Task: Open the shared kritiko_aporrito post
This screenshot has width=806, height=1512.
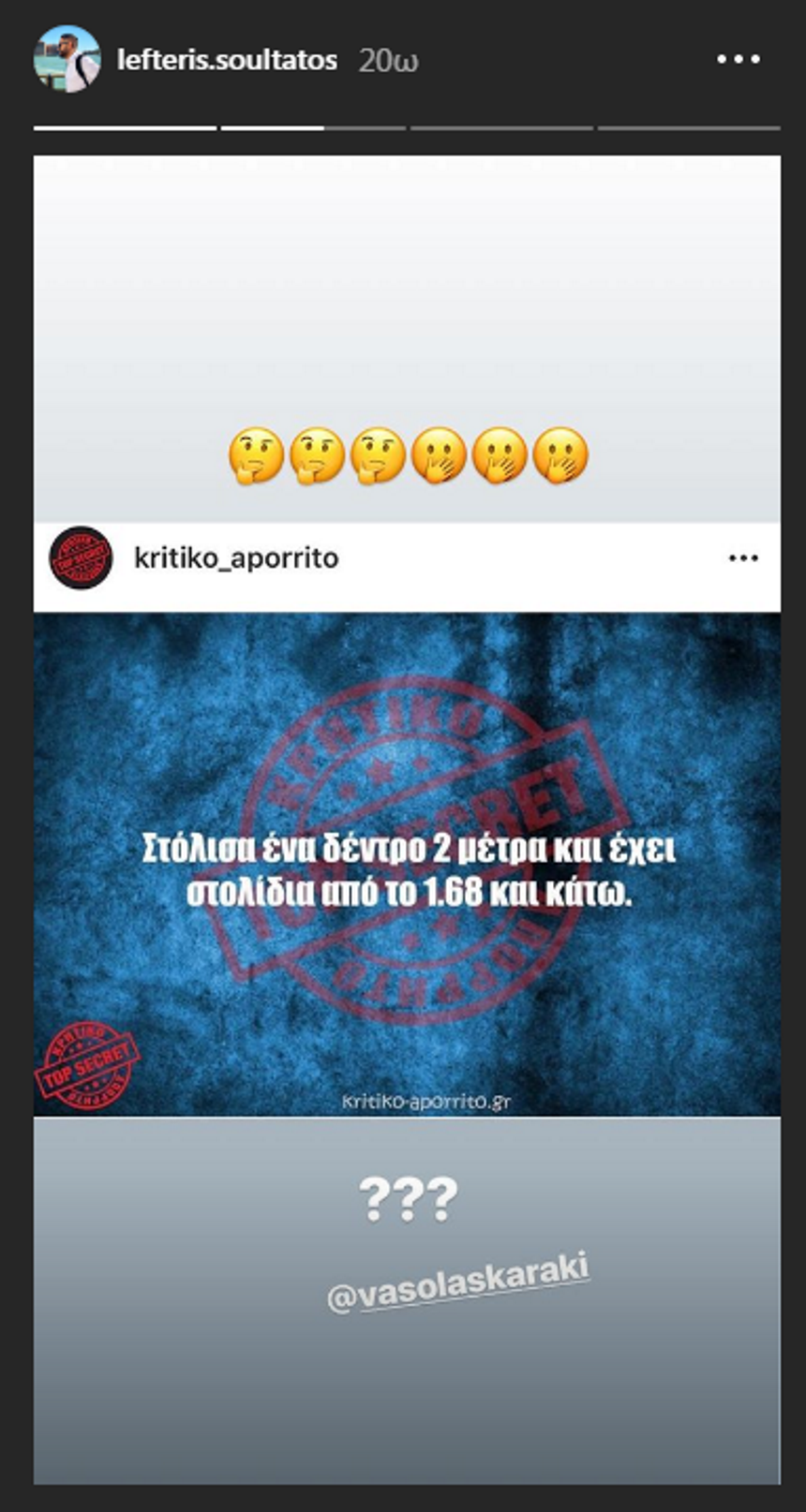Action: tap(407, 862)
